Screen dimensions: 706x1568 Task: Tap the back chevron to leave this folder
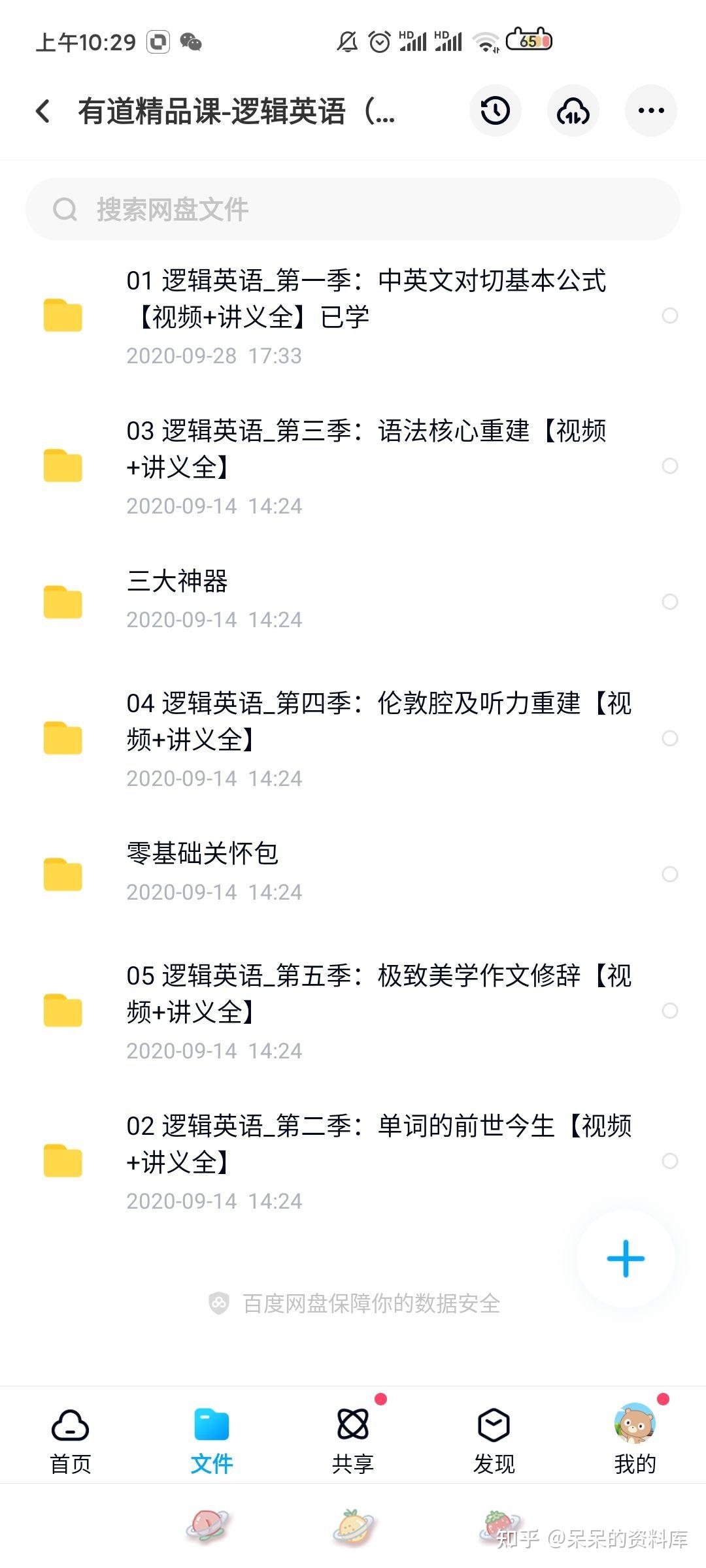[x=42, y=111]
